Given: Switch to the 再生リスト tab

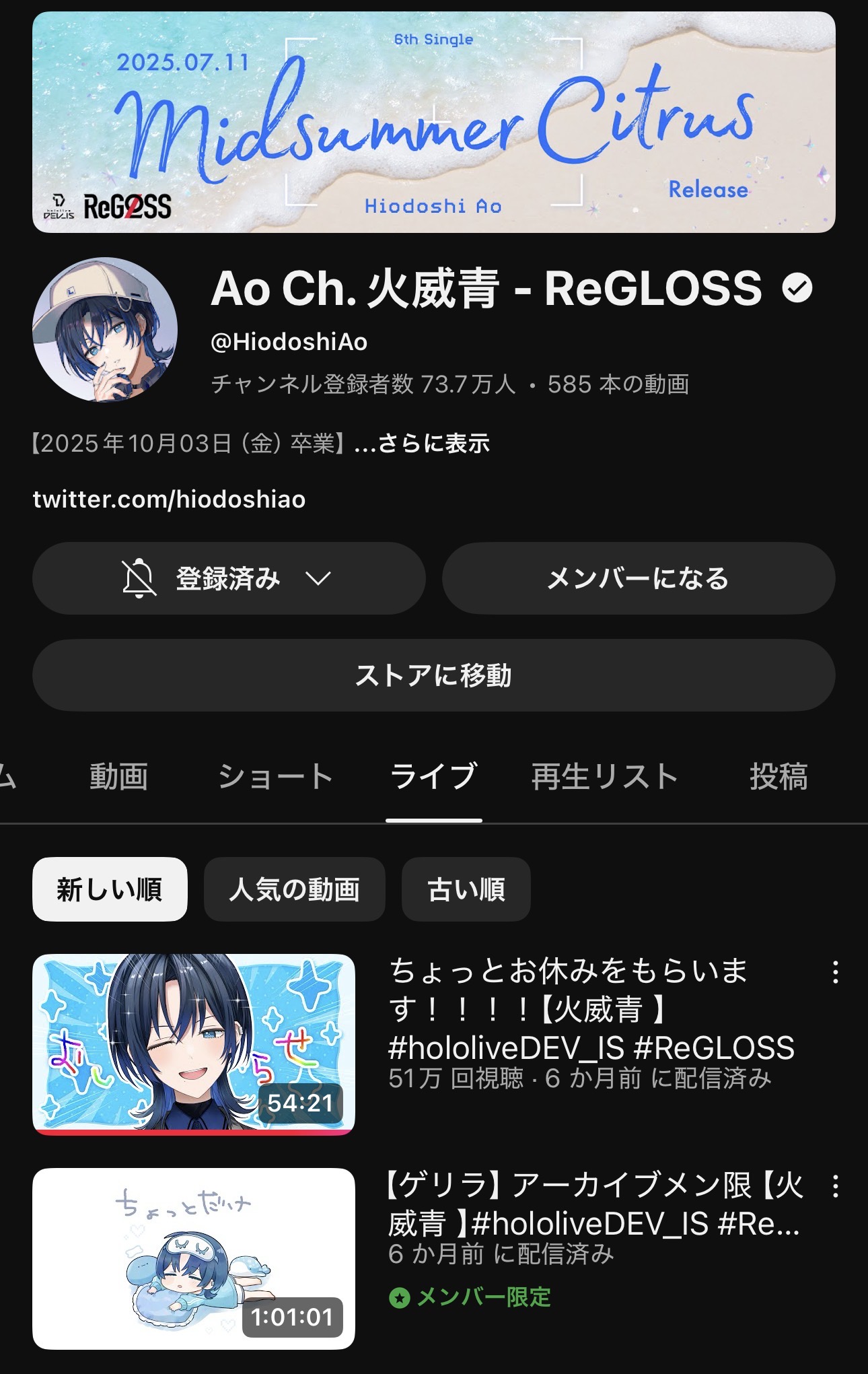Looking at the screenshot, I should tap(604, 776).
